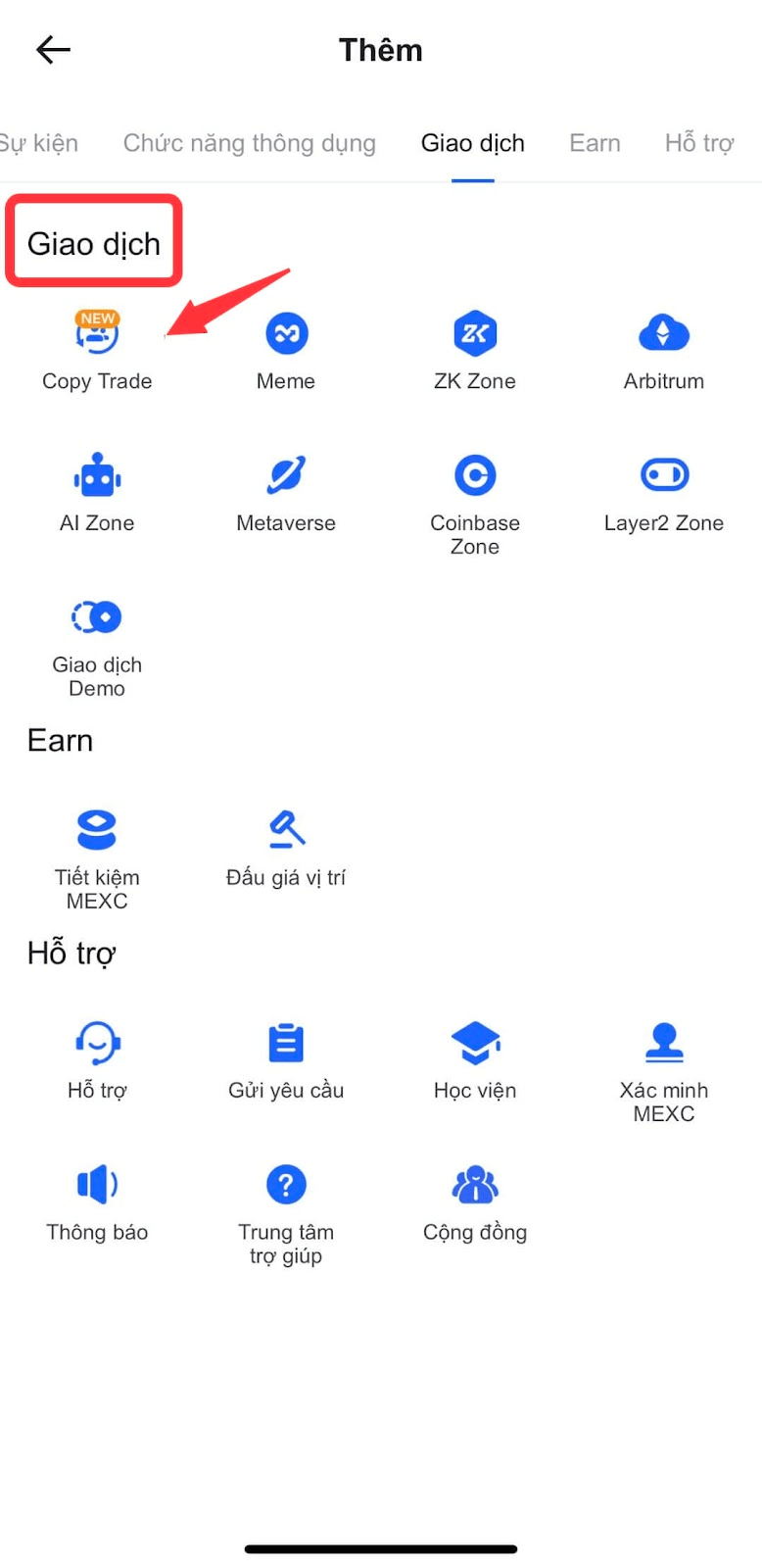Viewport: 762px width, 1568px height.
Task: Switch to the Chức năng thông dụng tab
Action: tap(249, 143)
